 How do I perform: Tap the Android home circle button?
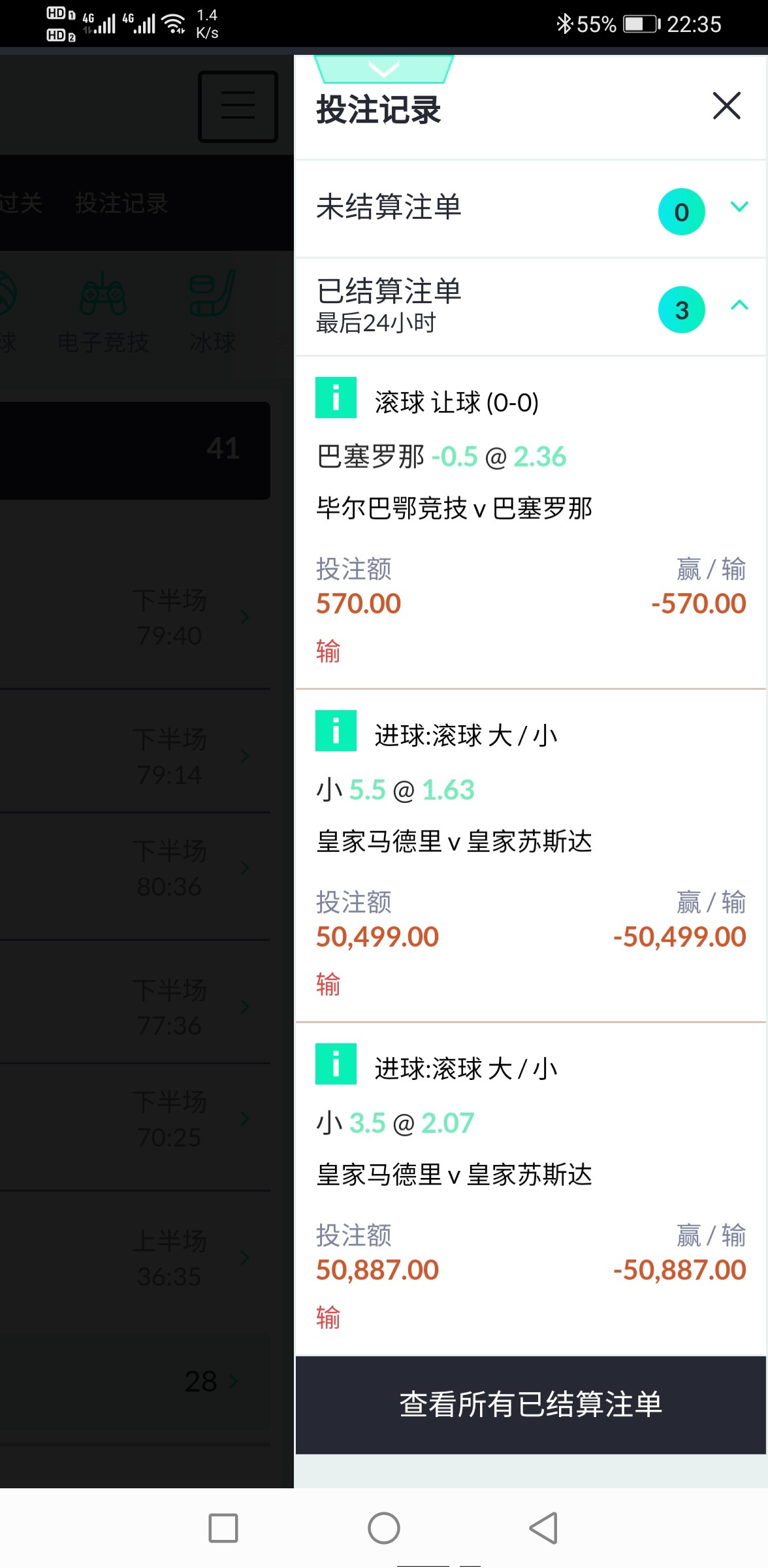tap(384, 1529)
